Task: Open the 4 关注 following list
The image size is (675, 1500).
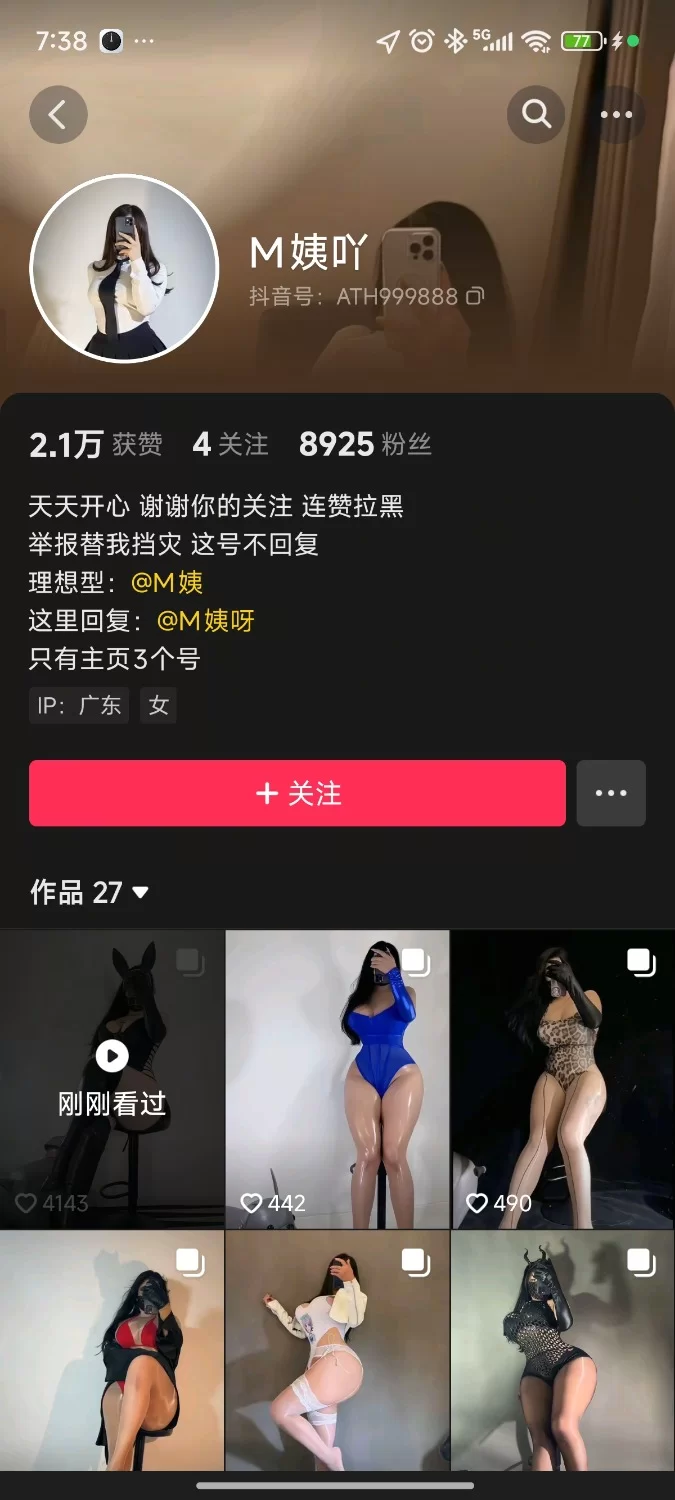Action: (231, 444)
